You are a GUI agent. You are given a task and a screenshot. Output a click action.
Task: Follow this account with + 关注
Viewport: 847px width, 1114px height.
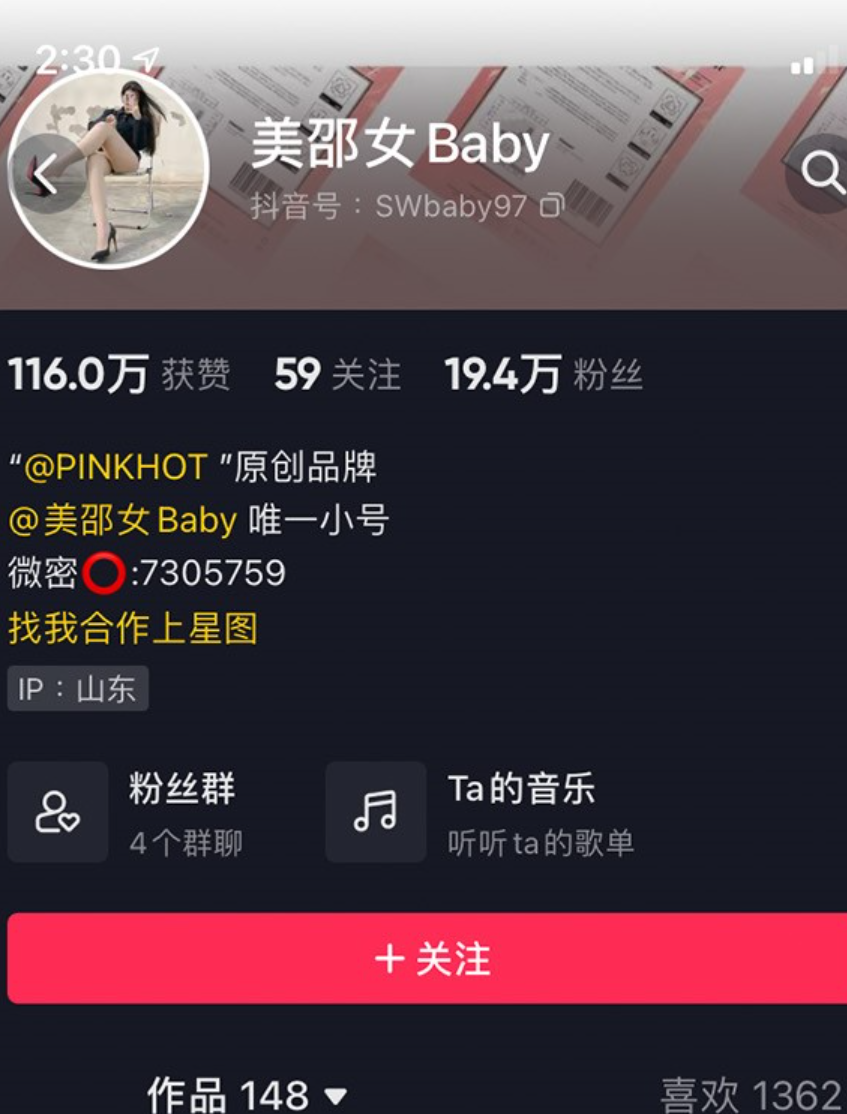coord(430,958)
